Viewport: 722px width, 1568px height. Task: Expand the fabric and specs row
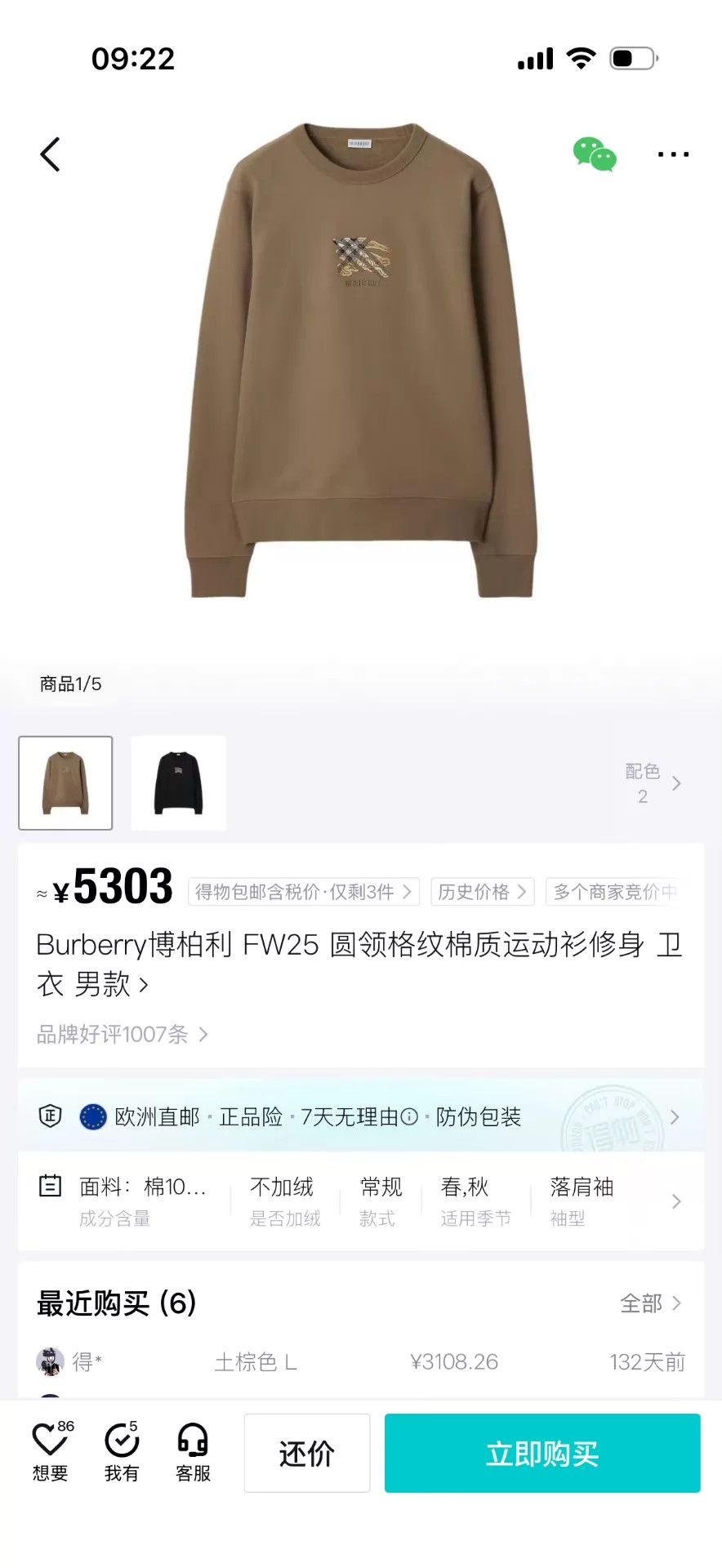click(x=361, y=1201)
